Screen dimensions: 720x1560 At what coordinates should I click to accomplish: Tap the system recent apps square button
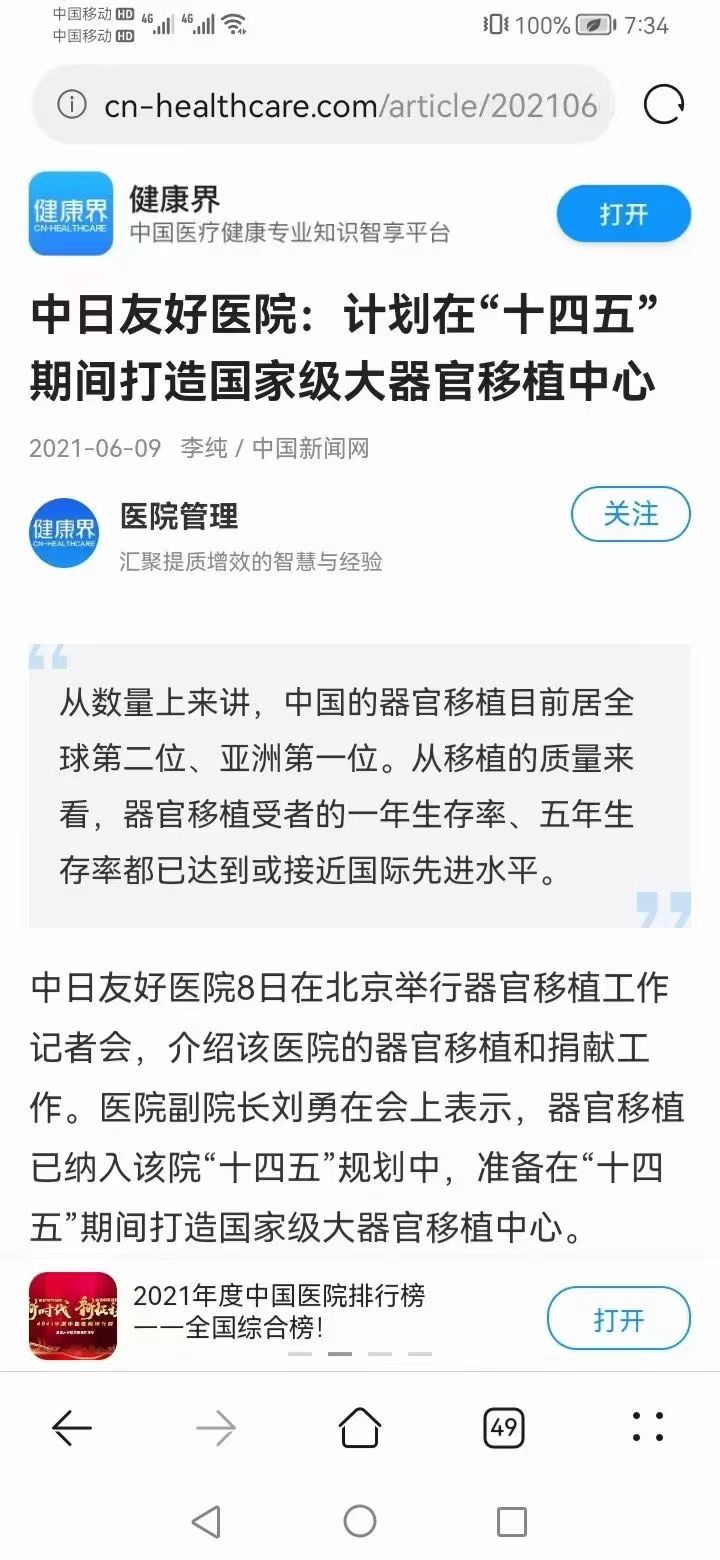[511, 1522]
